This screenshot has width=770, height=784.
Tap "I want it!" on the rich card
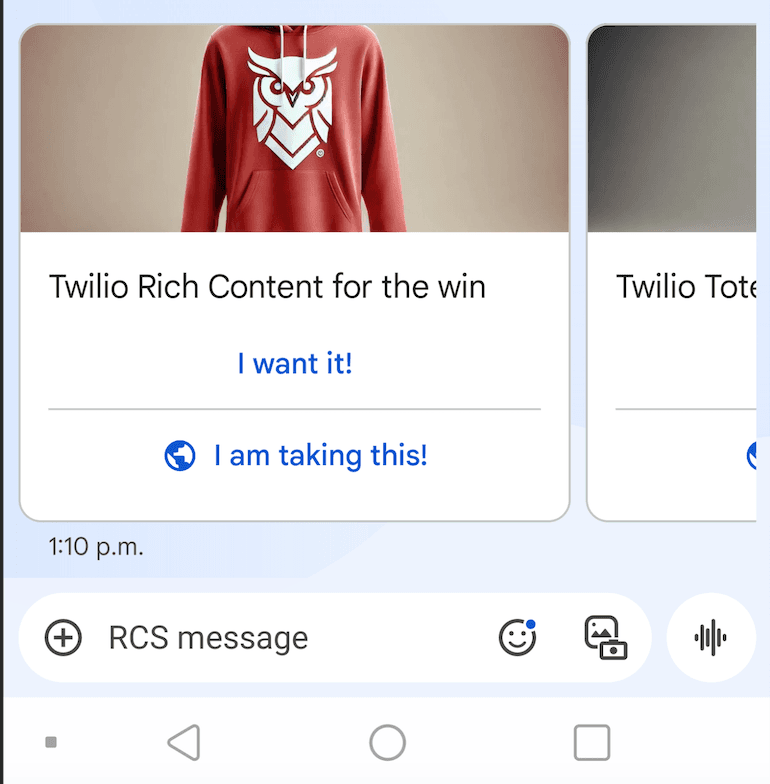(294, 363)
